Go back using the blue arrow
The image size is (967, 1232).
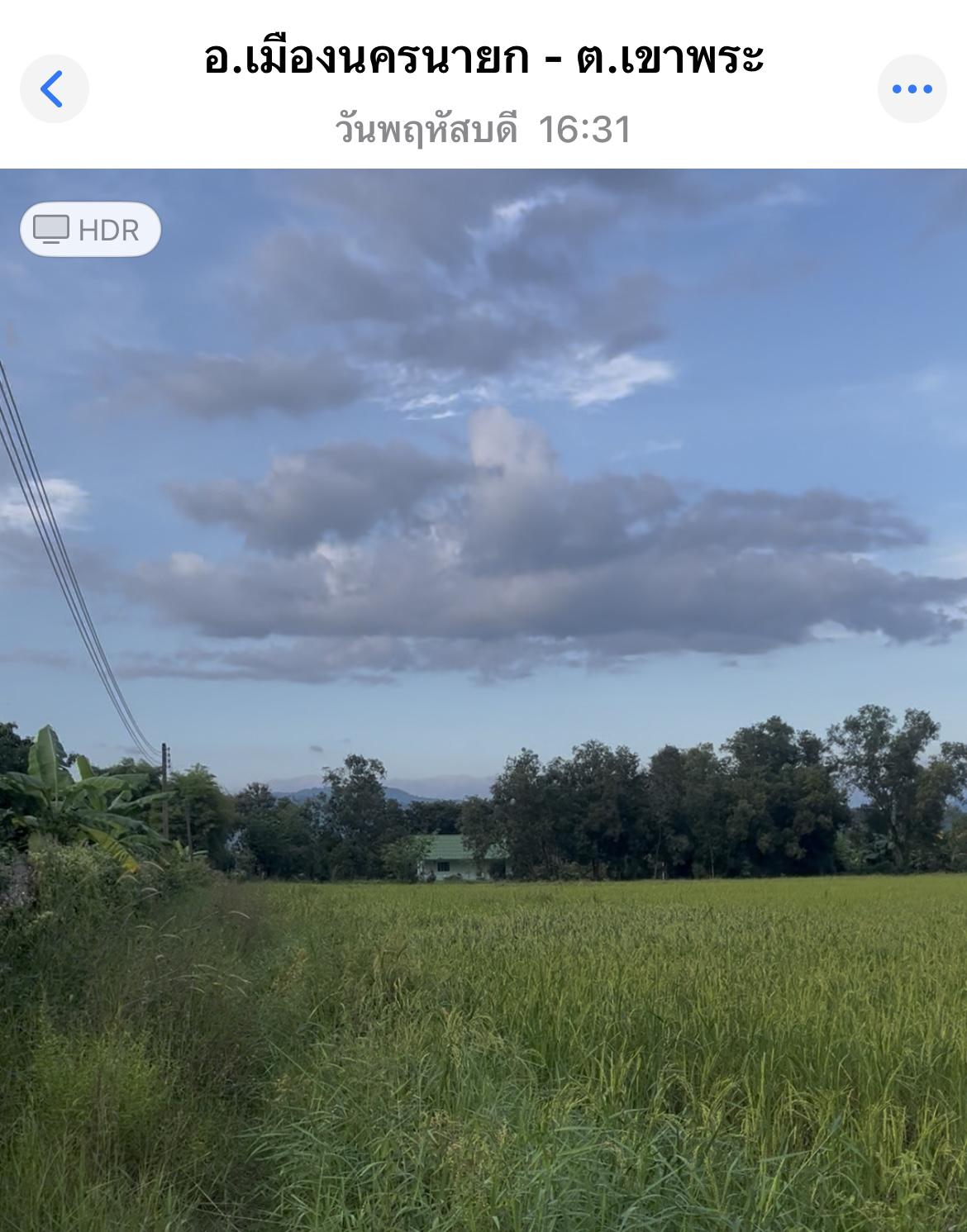click(x=54, y=88)
